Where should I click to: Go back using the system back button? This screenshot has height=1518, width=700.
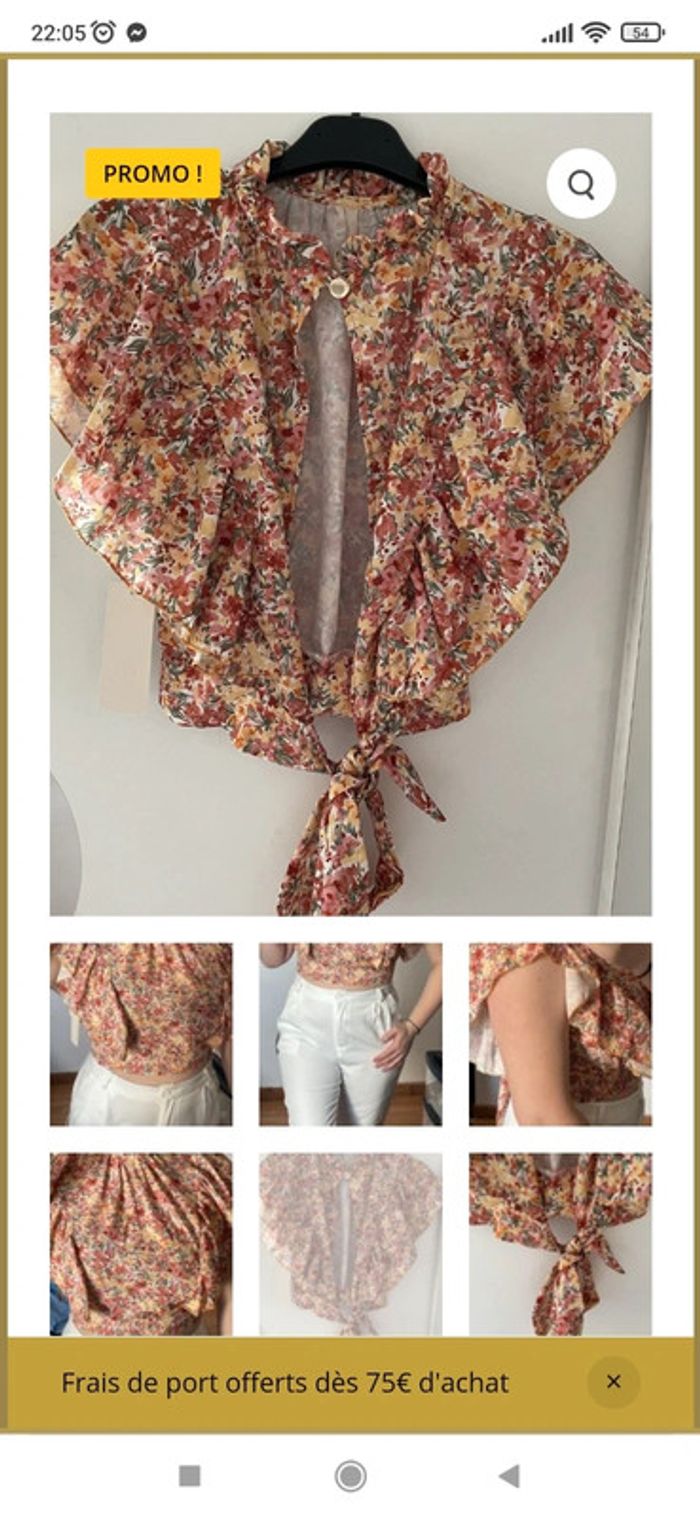point(509,1476)
